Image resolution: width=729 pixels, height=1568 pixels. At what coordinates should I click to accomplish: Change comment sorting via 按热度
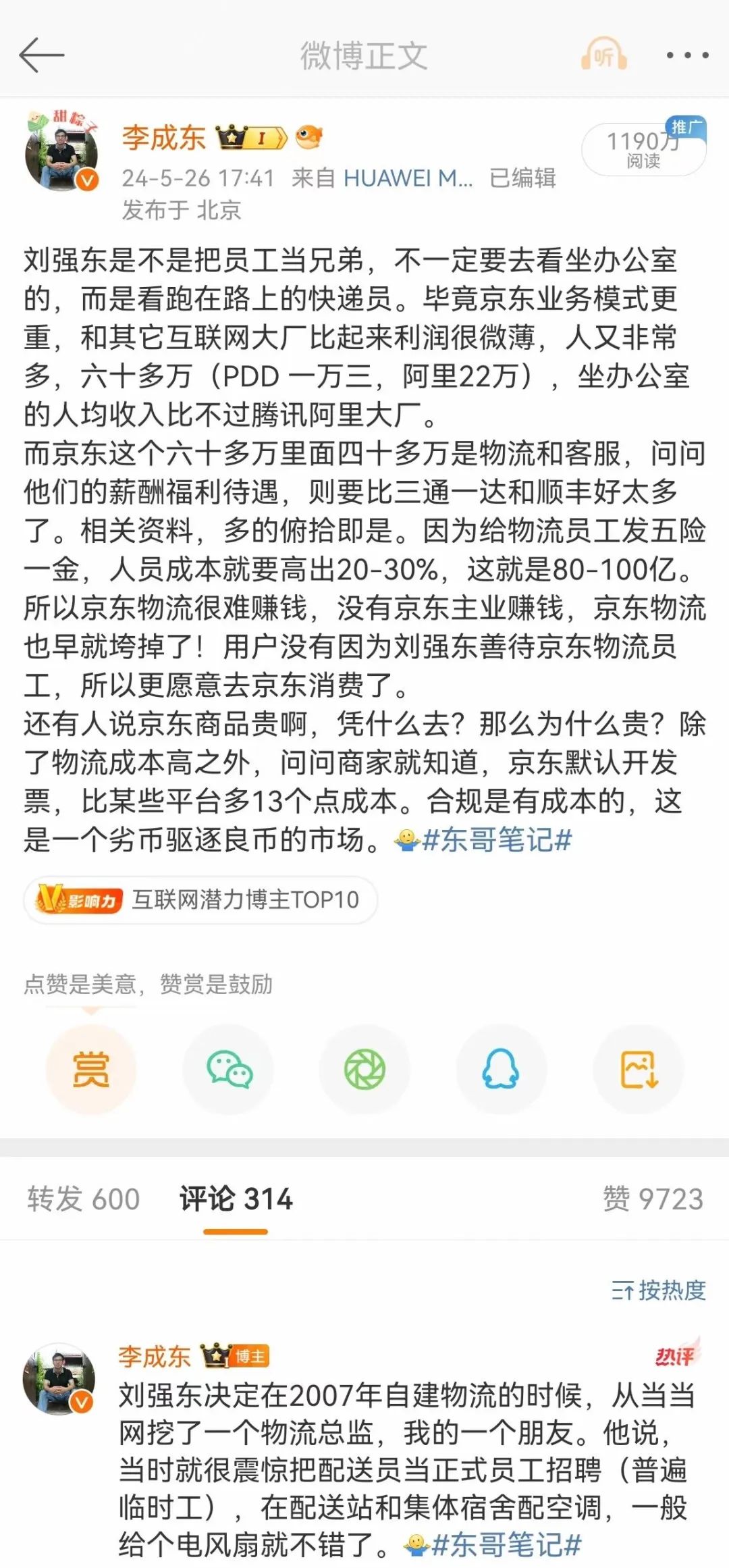click(x=659, y=1290)
